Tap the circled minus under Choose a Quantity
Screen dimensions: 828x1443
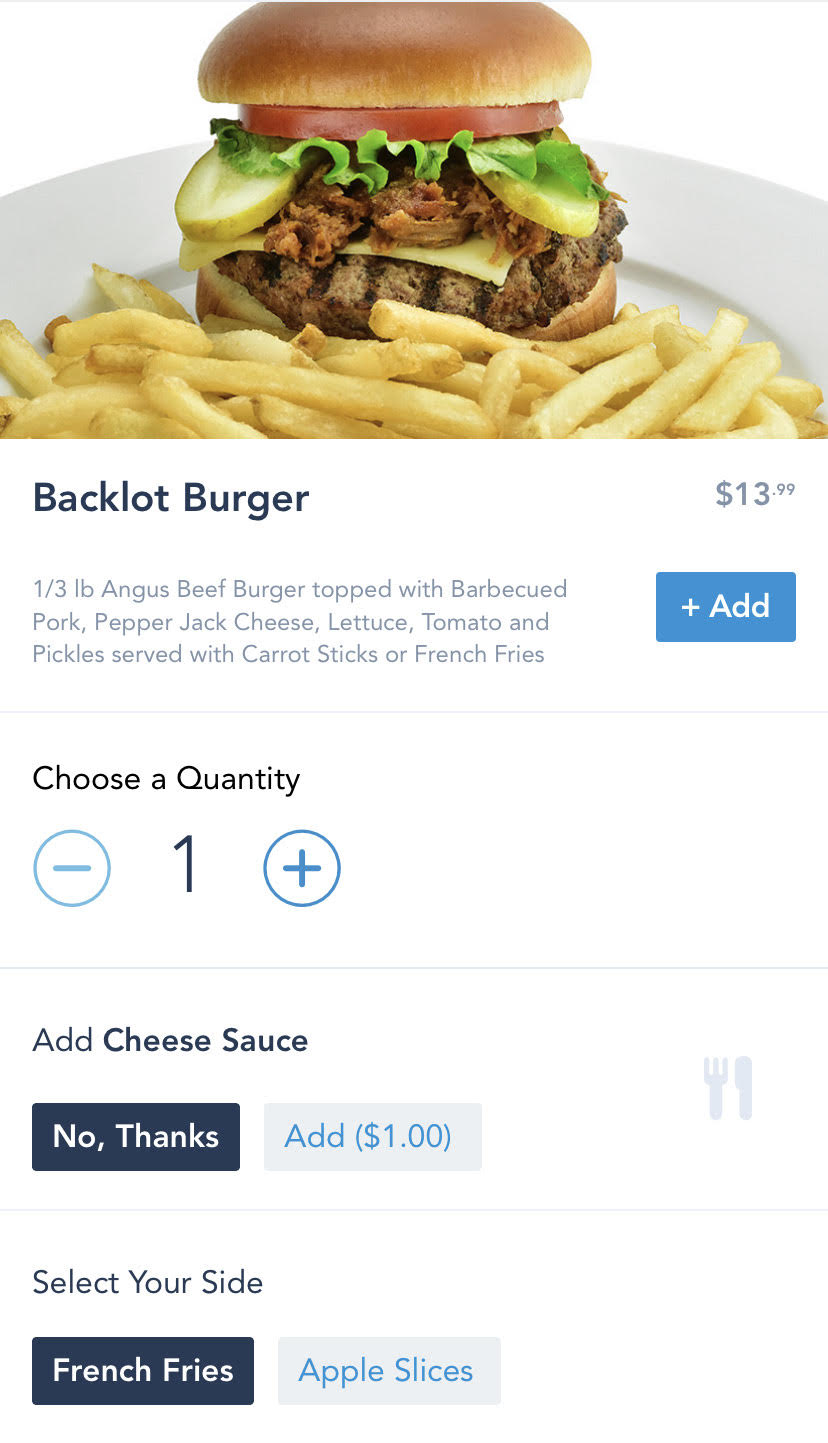coord(71,868)
